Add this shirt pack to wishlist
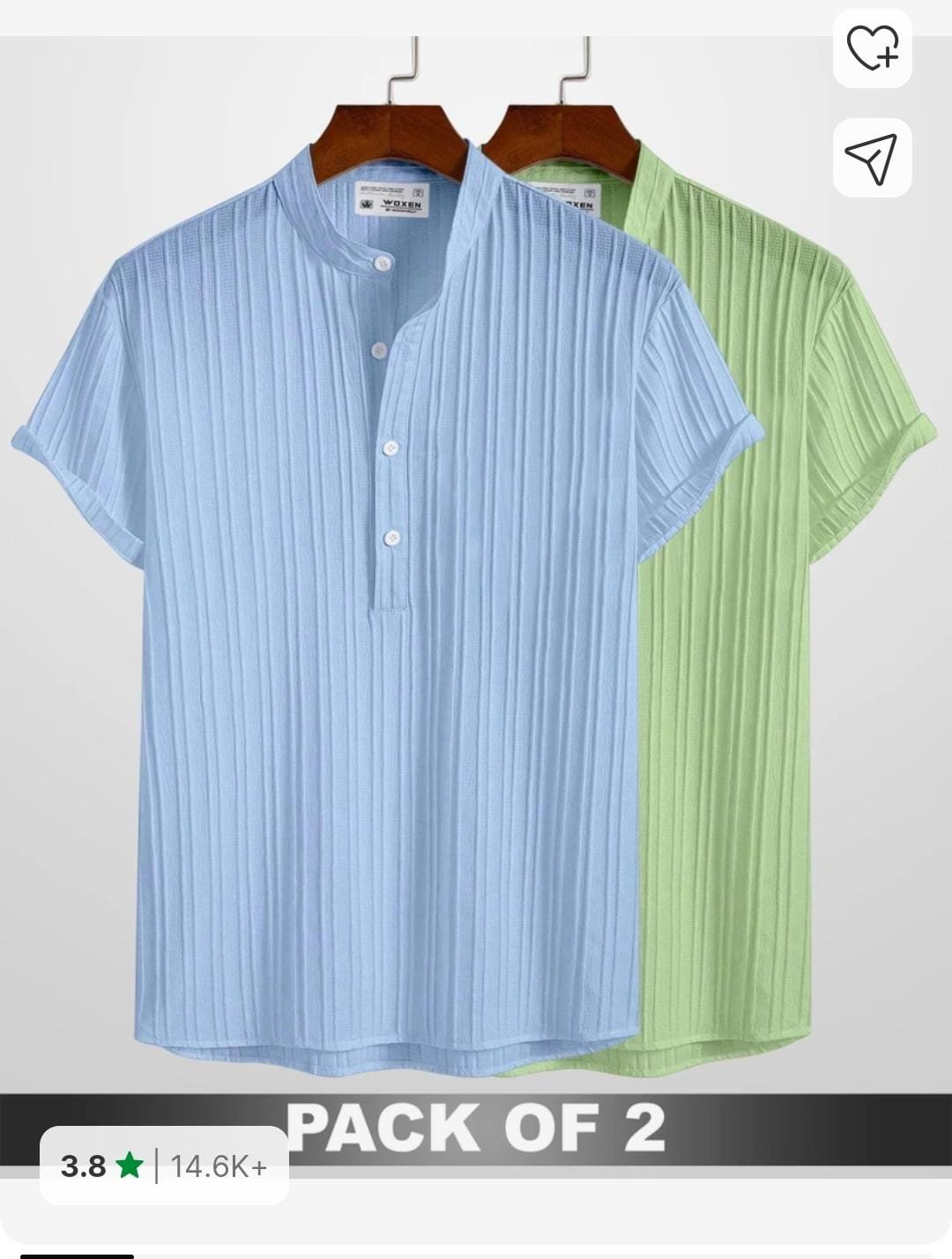The height and width of the screenshot is (1259, 952). click(872, 48)
